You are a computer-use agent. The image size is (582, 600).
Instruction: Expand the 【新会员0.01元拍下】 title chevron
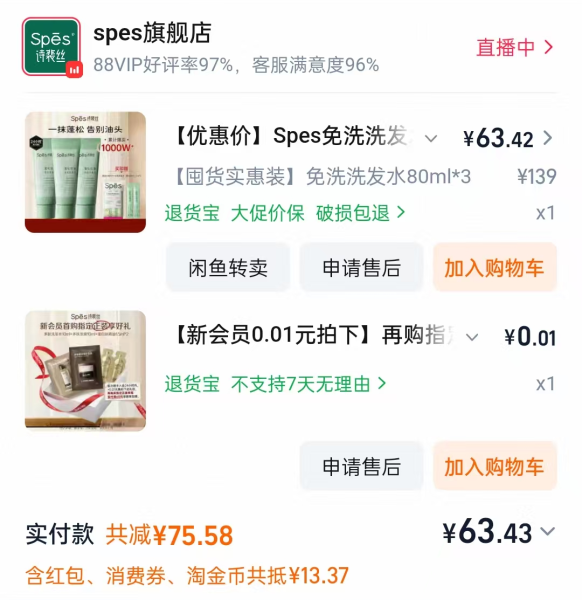(x=472, y=337)
